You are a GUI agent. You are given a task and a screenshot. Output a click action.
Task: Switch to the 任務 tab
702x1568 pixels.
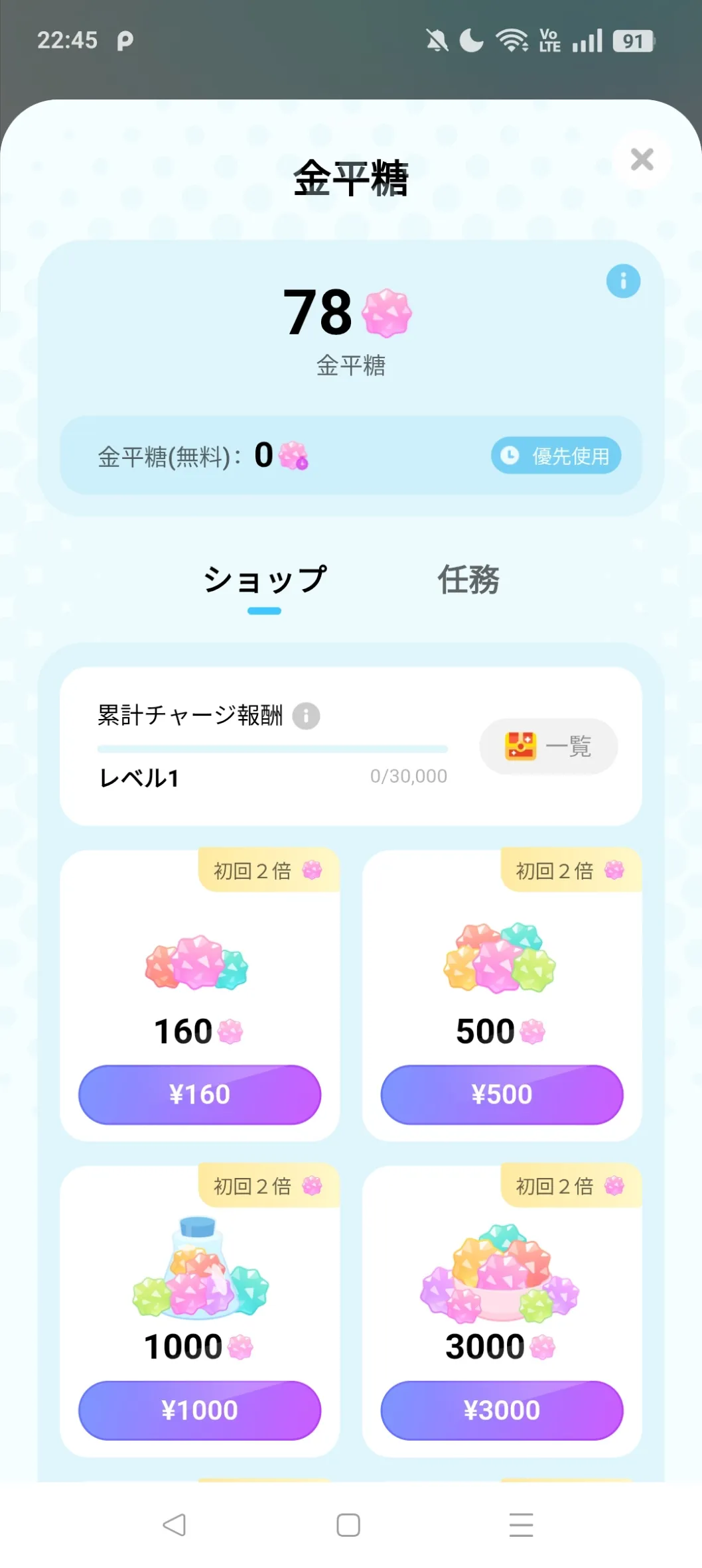pos(468,580)
